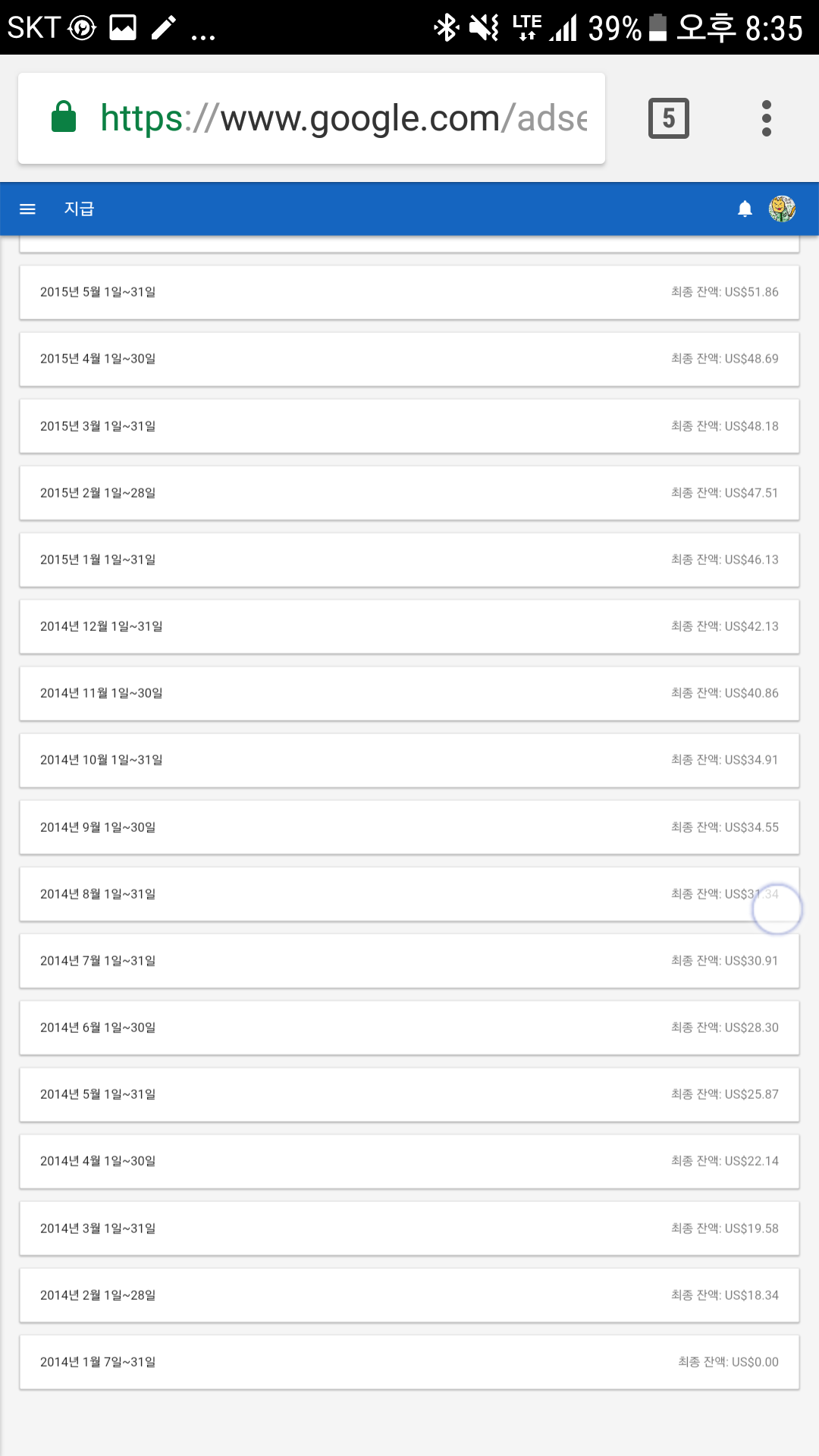Open the 2014년 10월 1일~31일 statement
Image resolution: width=819 pixels, height=1456 pixels.
click(409, 760)
